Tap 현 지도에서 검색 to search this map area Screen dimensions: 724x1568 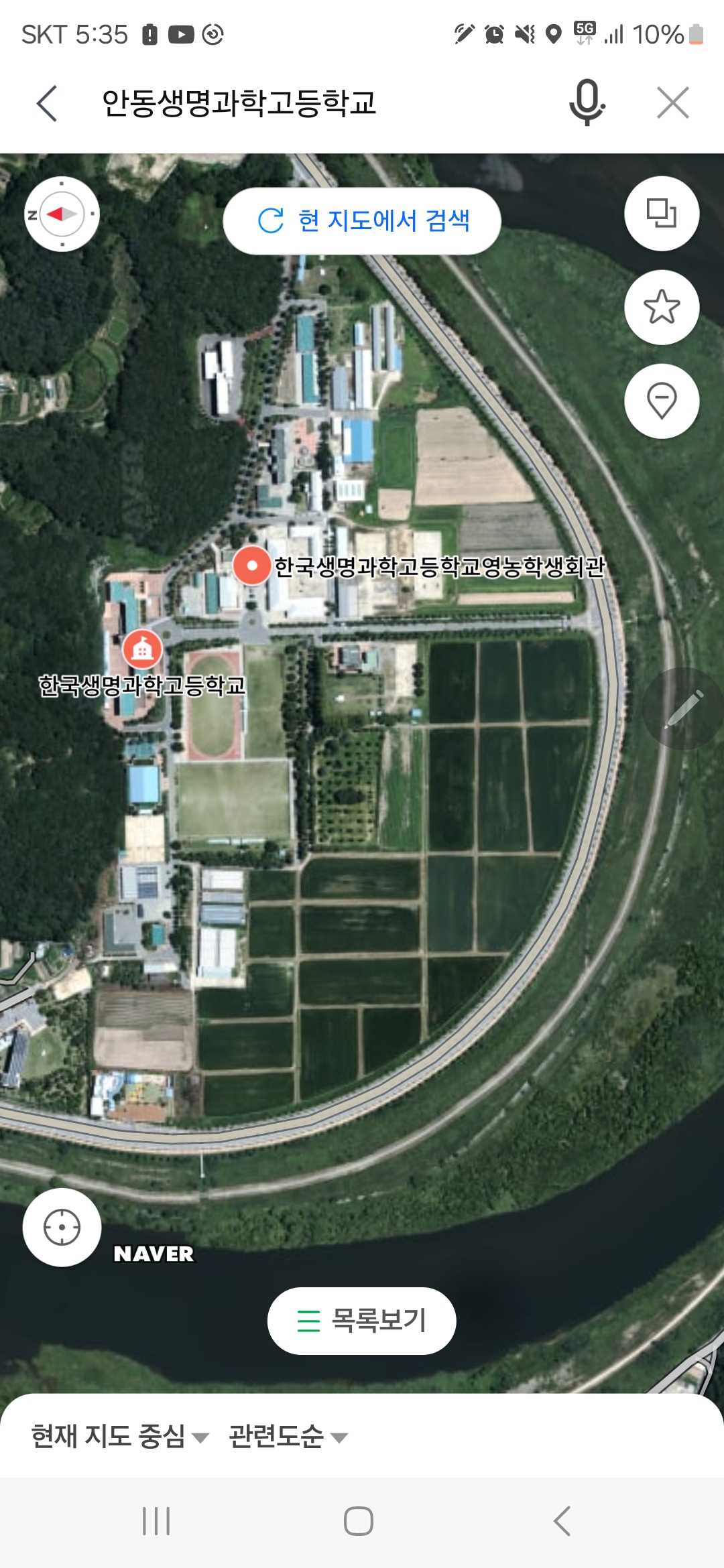362,220
